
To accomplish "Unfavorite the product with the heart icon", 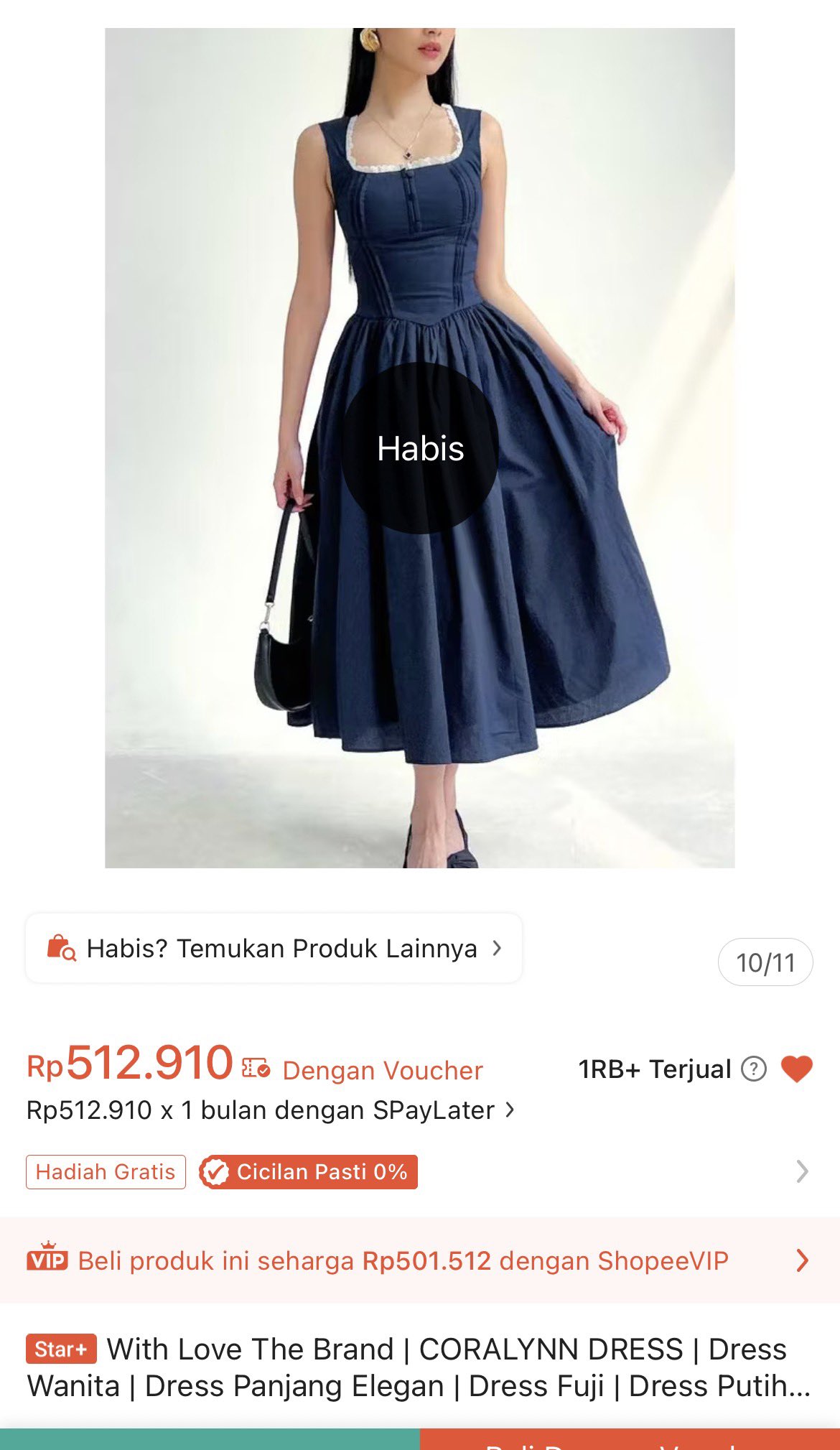I will coord(796,1069).
